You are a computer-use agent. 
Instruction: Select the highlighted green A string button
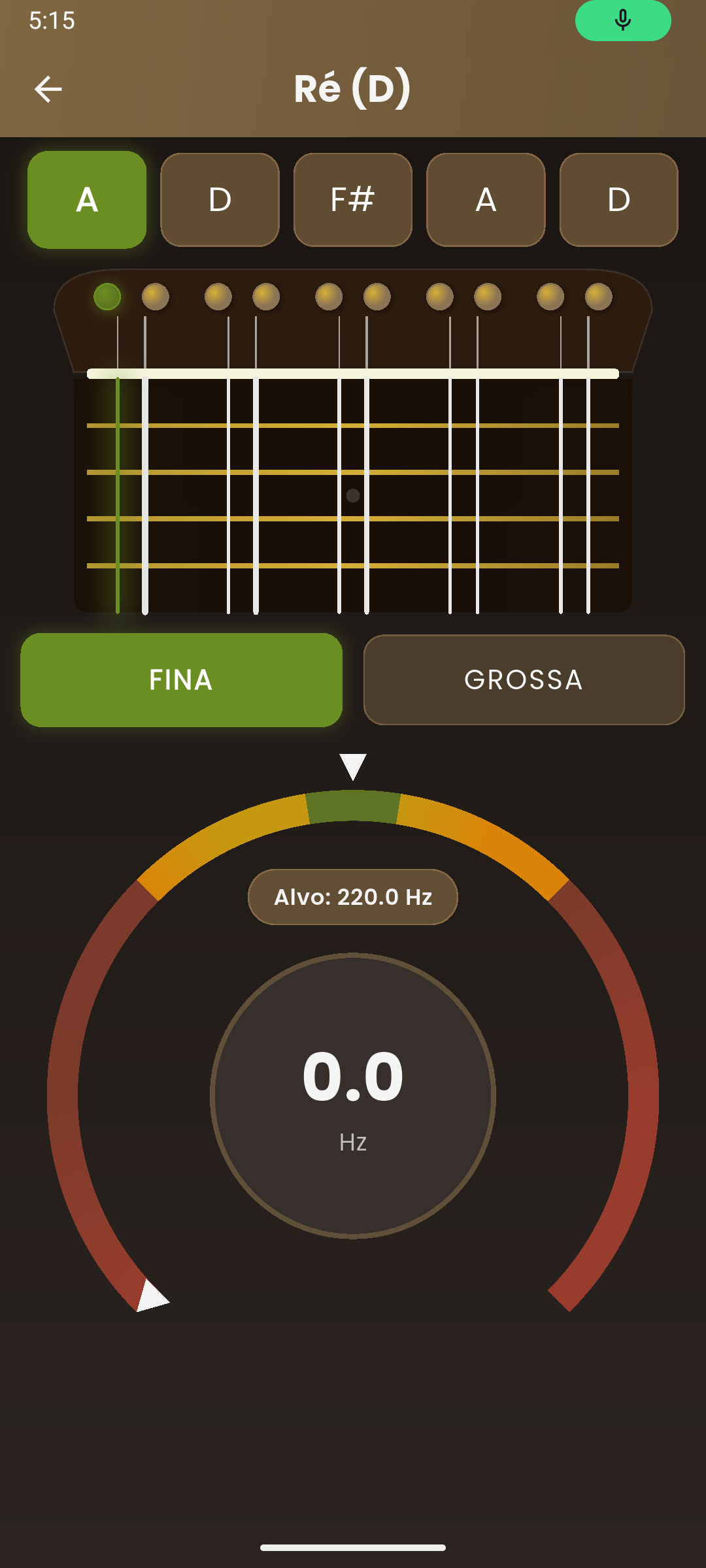click(x=87, y=200)
